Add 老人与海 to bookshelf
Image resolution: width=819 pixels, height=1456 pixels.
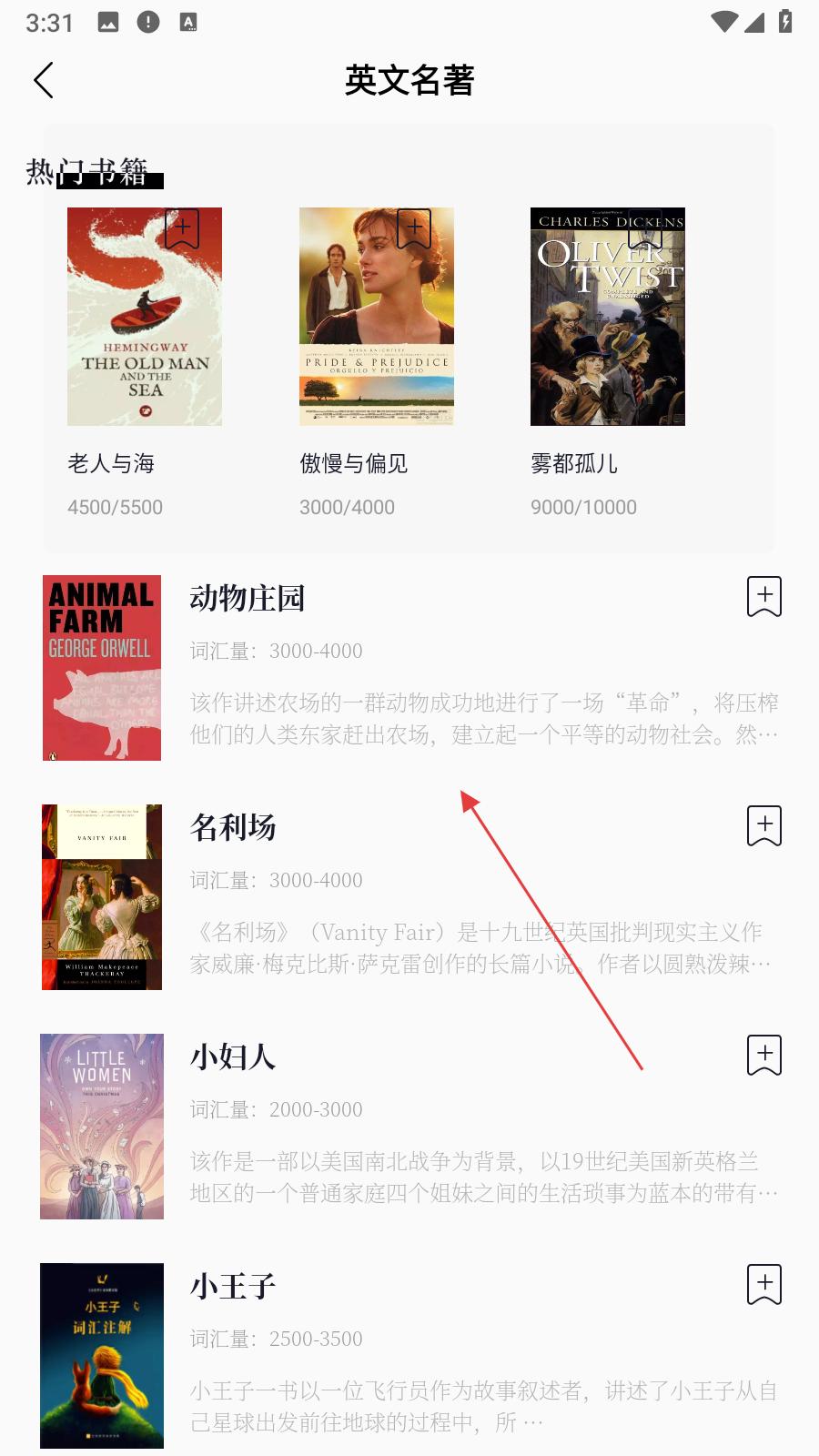tap(182, 228)
